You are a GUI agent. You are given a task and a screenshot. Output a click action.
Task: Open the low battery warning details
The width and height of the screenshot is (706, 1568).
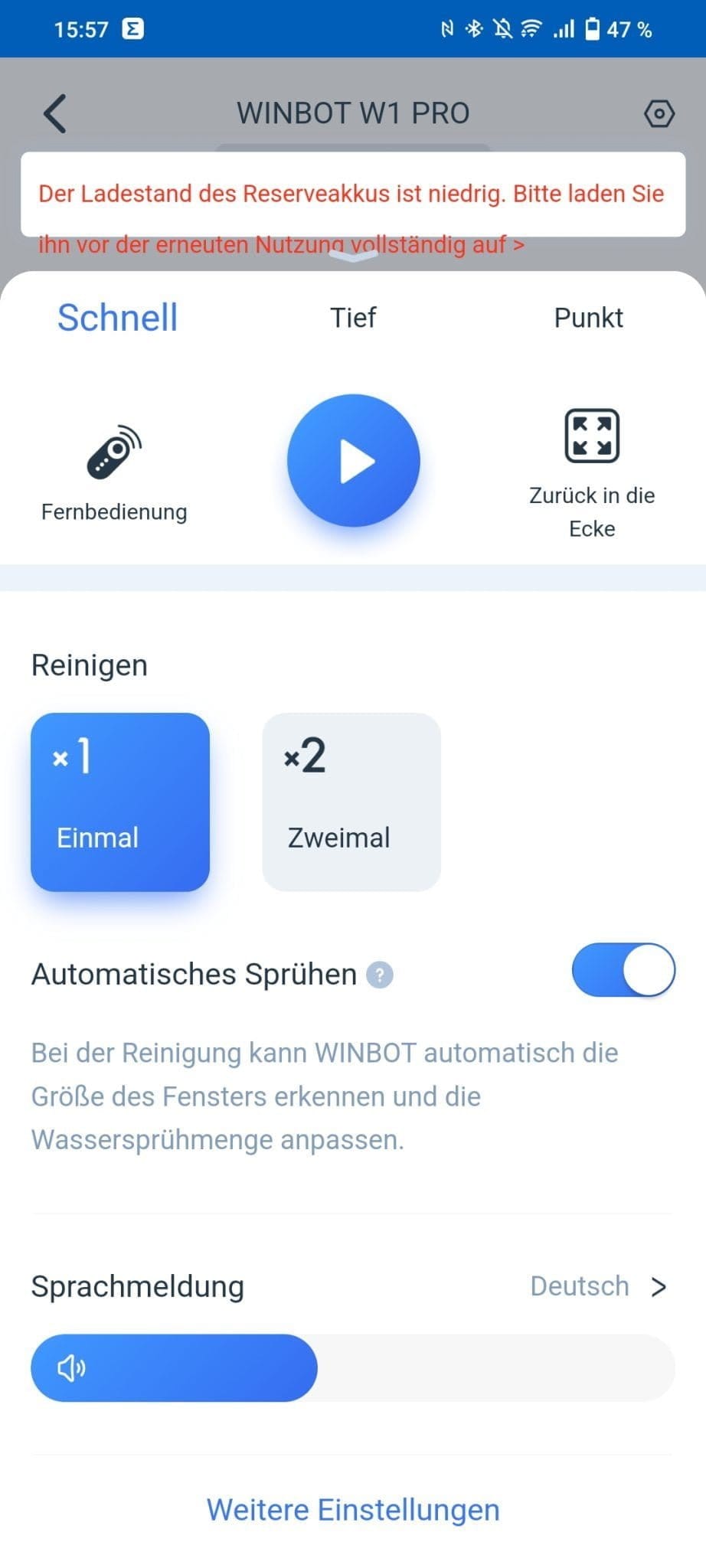pyautogui.click(x=351, y=195)
